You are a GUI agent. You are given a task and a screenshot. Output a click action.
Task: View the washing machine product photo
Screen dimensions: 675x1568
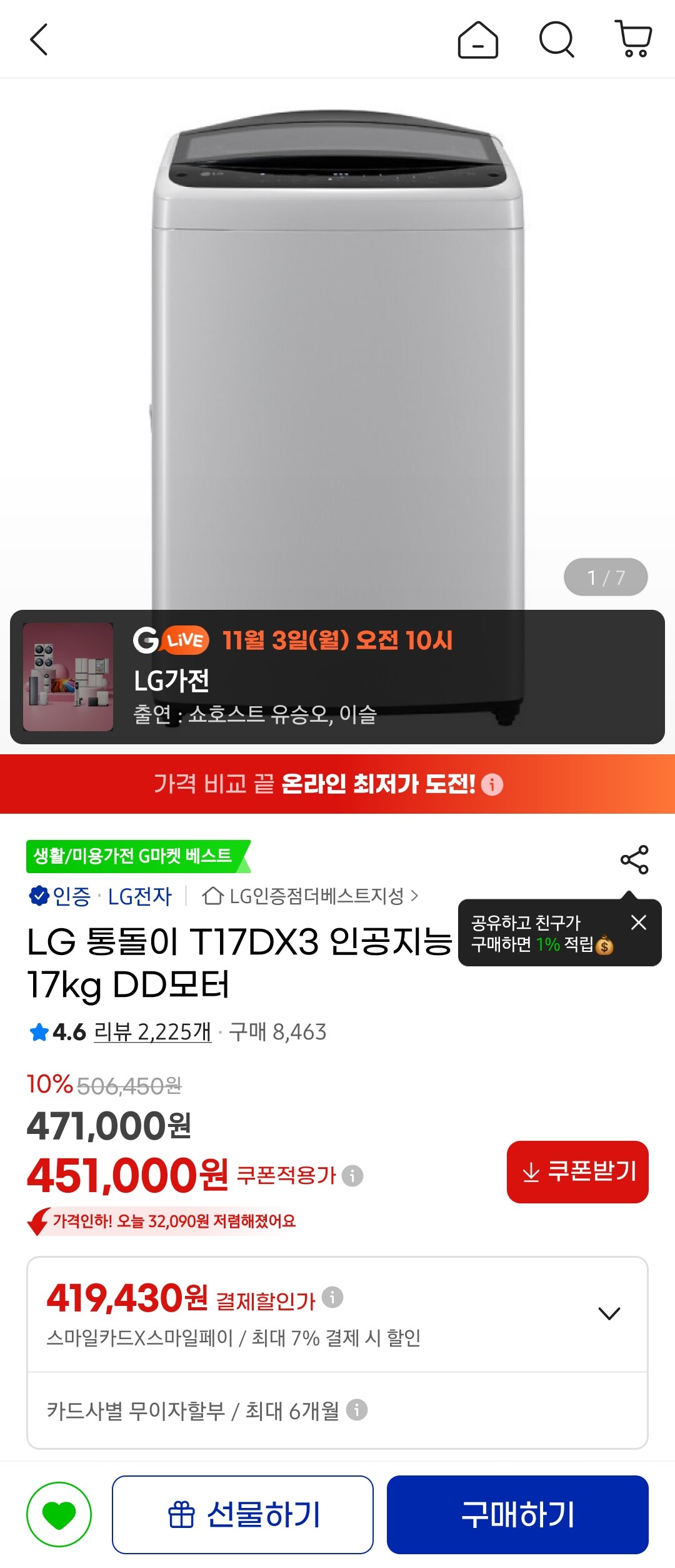click(x=337, y=350)
